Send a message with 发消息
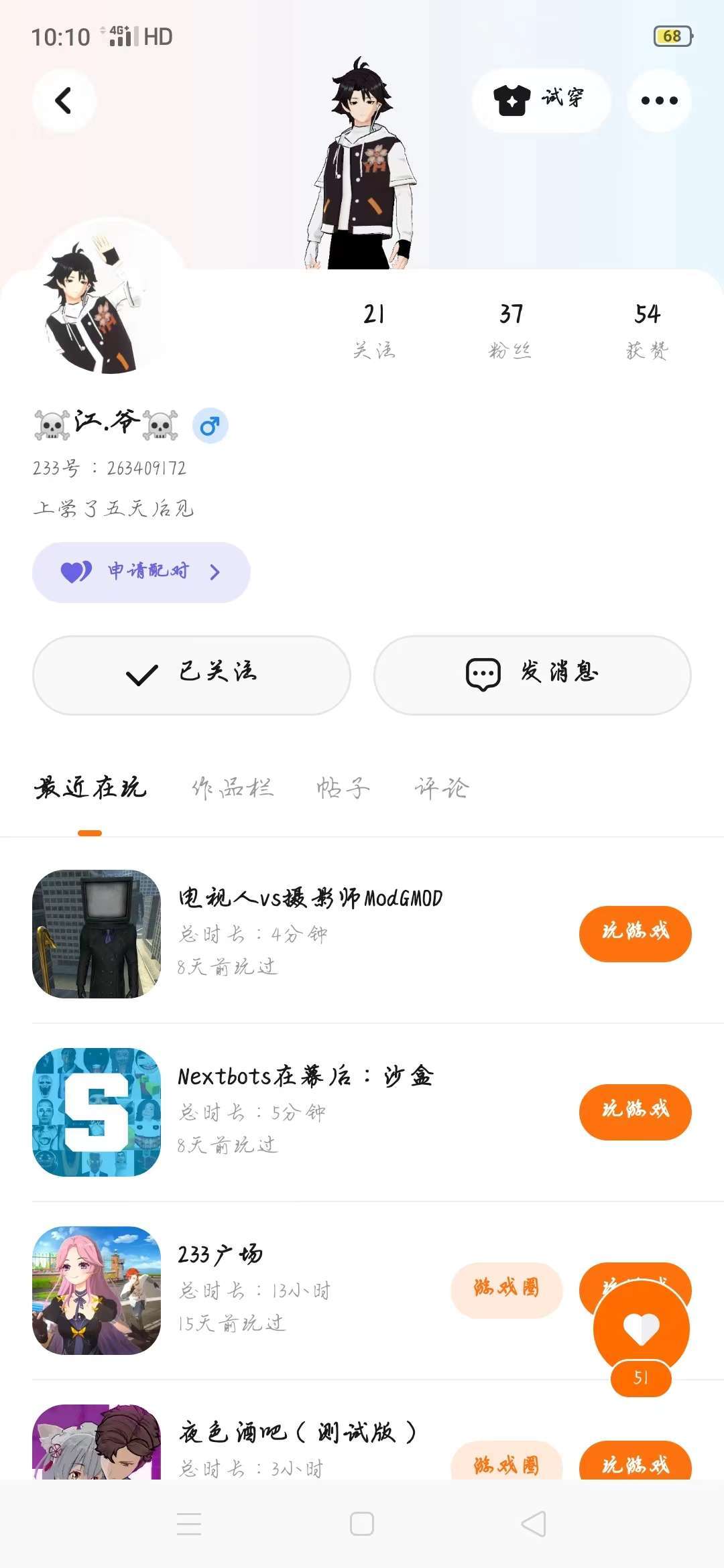The height and width of the screenshot is (1568, 724). point(532,675)
